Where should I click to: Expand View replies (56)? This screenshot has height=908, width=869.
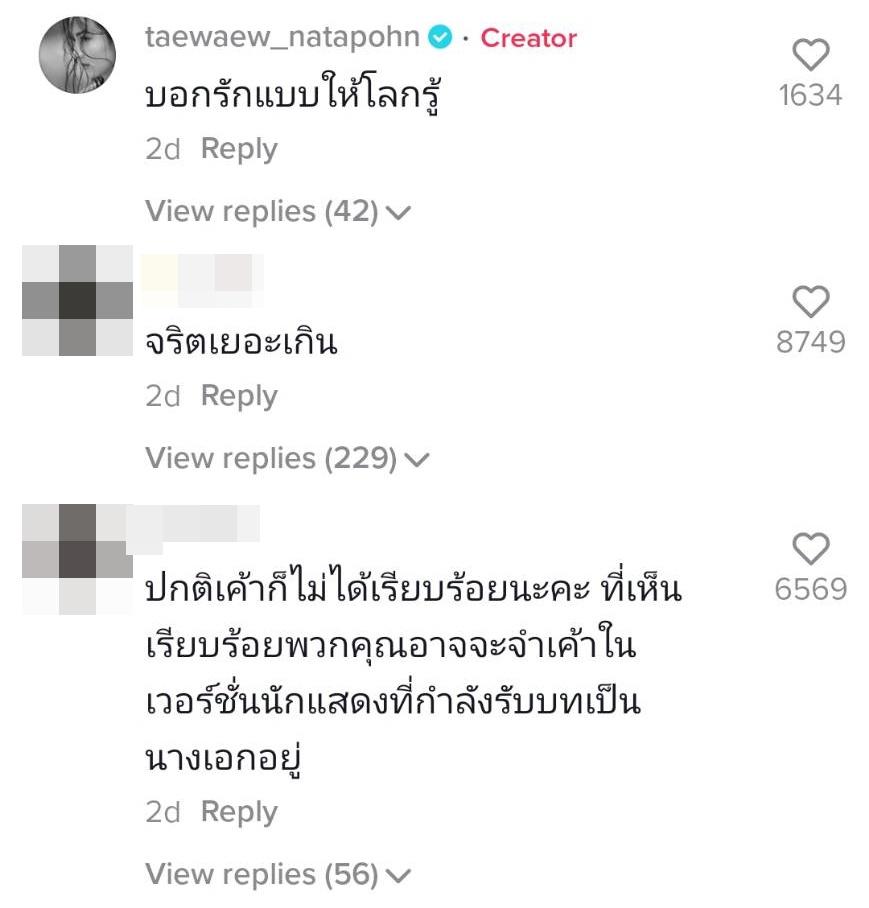tap(278, 874)
